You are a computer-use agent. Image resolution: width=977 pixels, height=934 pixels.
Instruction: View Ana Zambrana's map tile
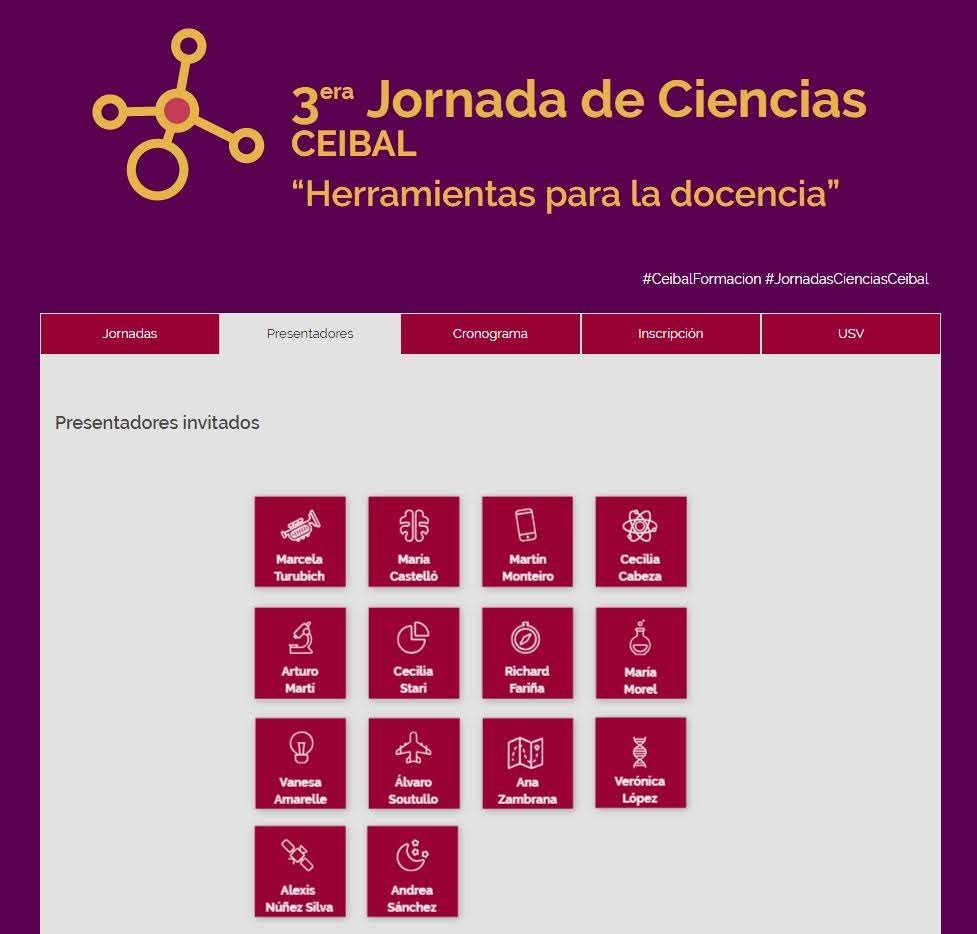pos(527,763)
